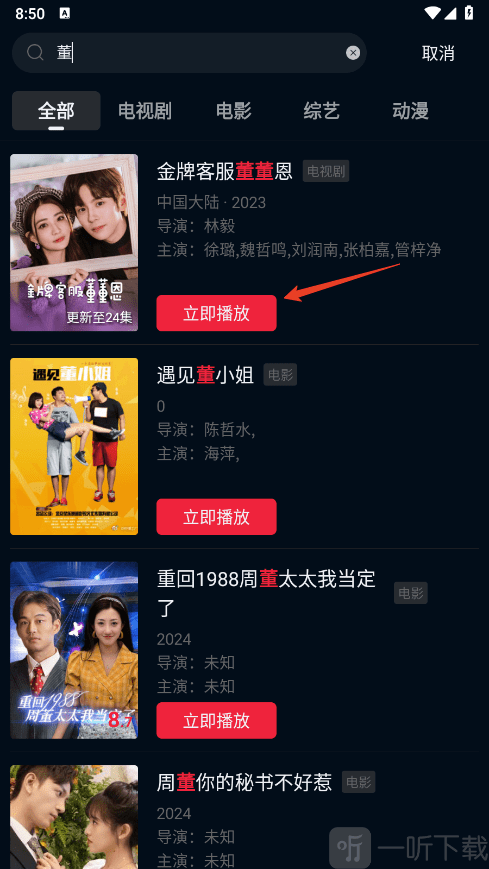Open the 金牌客服董董恩 poster
The width and height of the screenshot is (489, 869).
coord(74,242)
